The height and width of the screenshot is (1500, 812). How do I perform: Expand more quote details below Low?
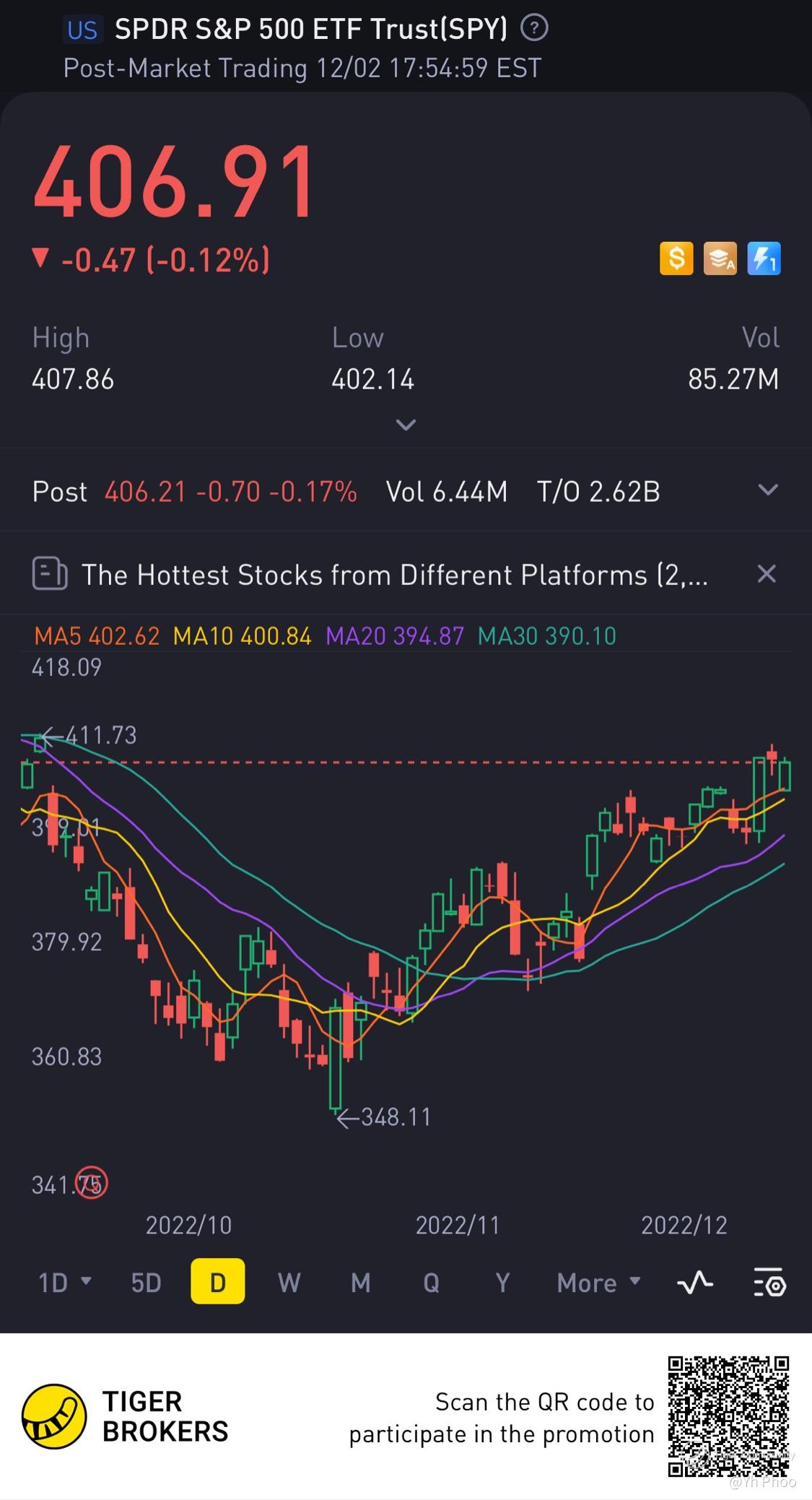pos(406,425)
